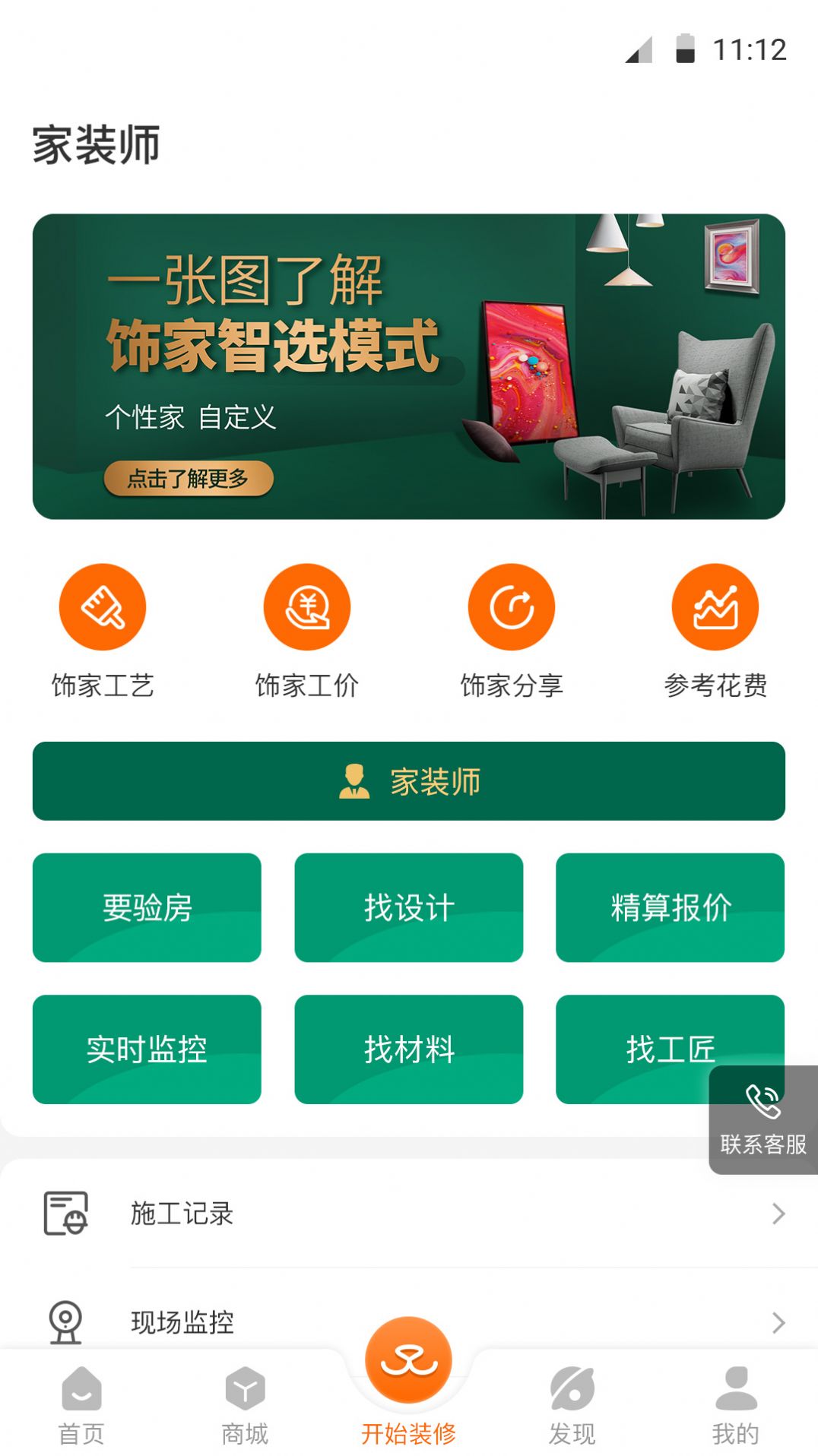Click the 点击了解更多 banner button
818x1456 pixels.
pos(187,480)
